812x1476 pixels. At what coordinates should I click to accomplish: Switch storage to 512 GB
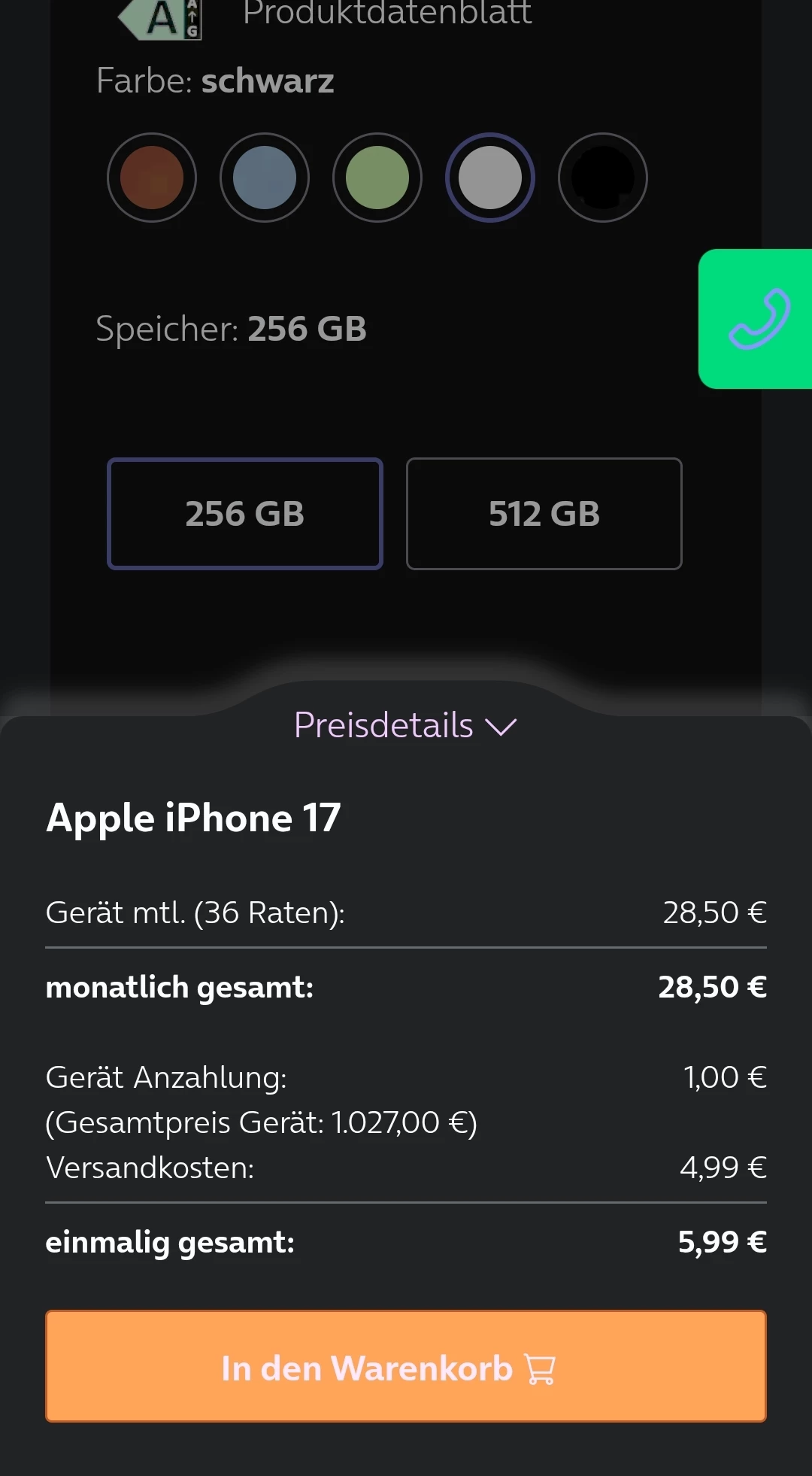click(544, 514)
